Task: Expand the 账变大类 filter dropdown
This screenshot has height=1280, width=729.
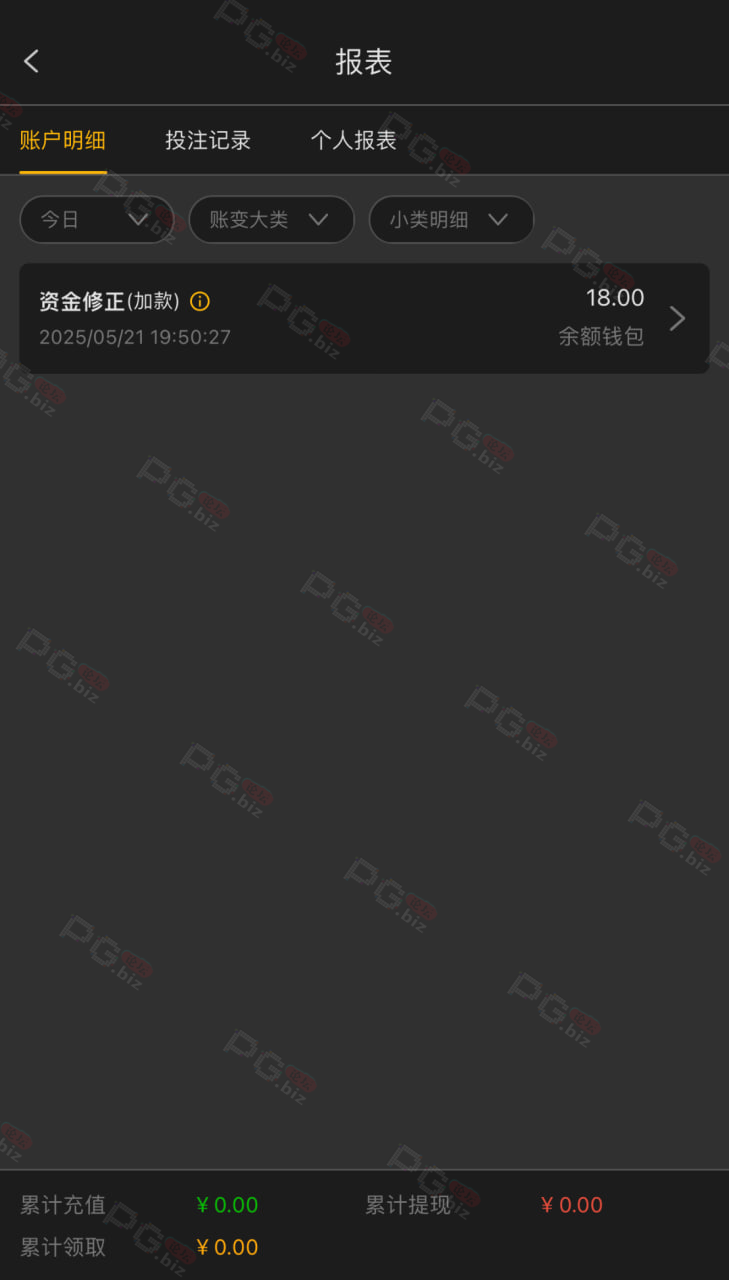Action: pos(271,219)
